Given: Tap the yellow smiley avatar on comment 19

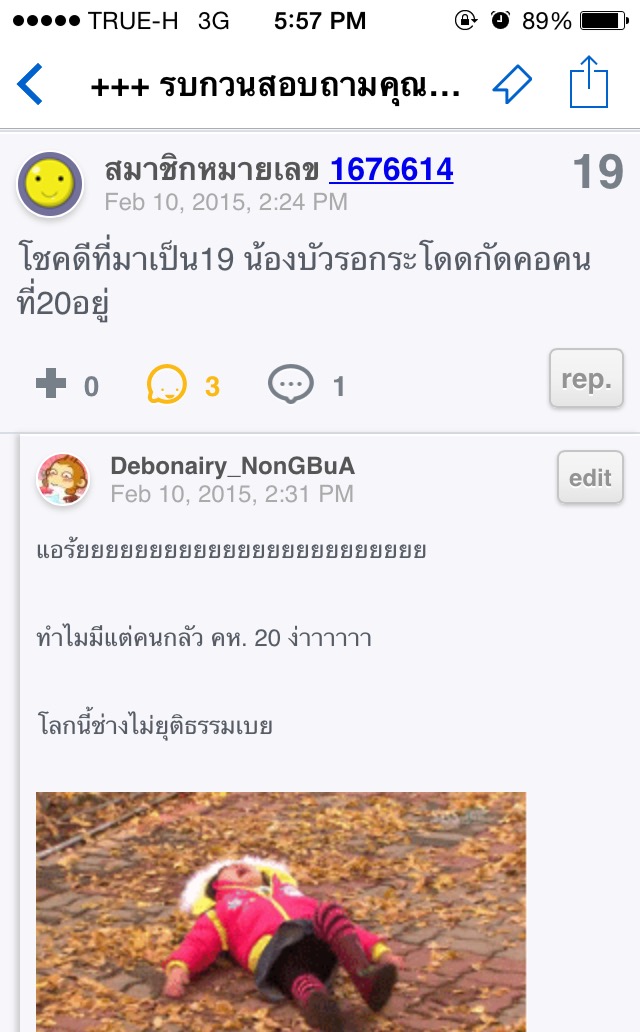Looking at the screenshot, I should click(50, 184).
